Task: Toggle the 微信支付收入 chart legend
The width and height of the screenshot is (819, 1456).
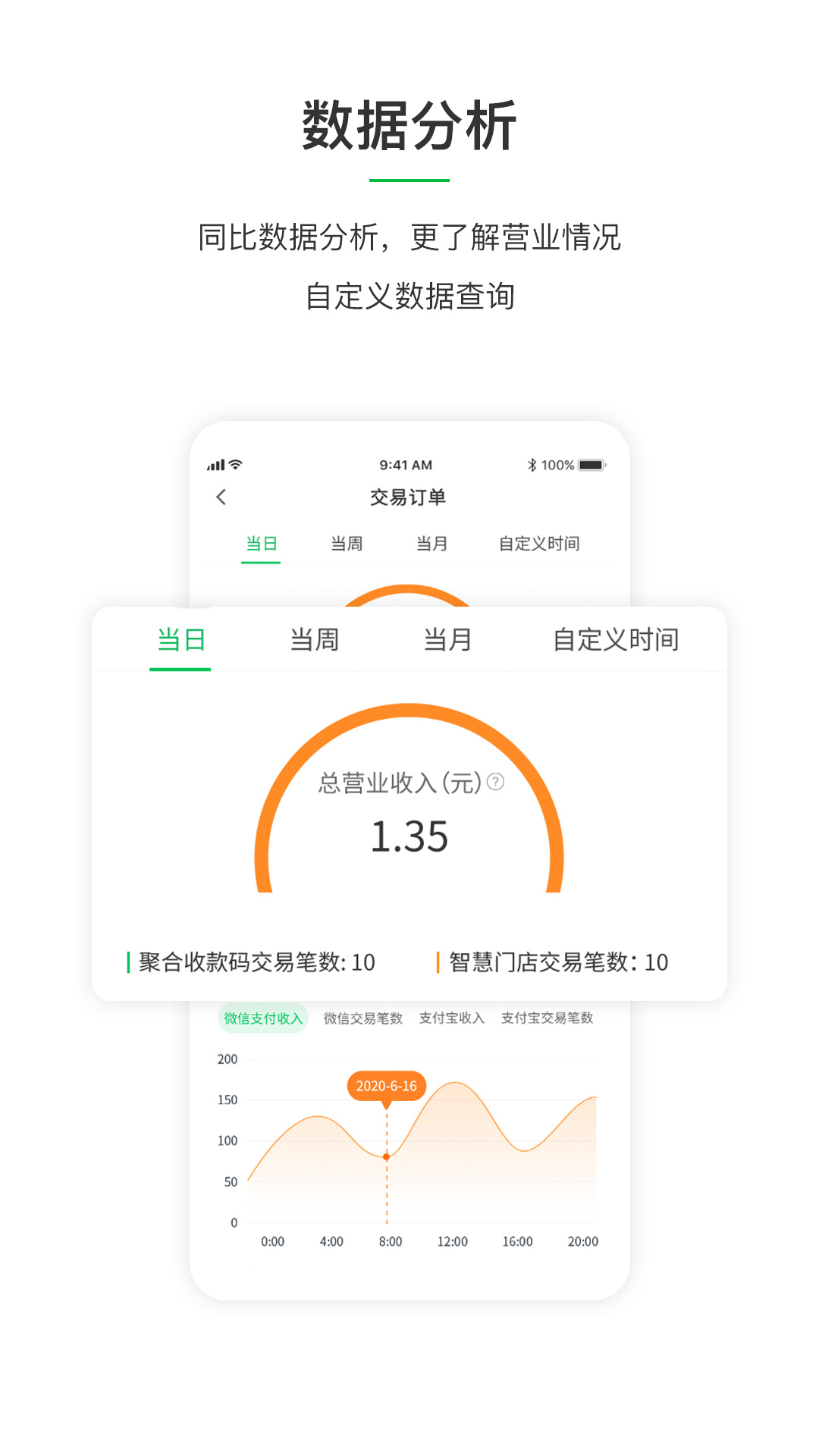Action: pos(262,1018)
